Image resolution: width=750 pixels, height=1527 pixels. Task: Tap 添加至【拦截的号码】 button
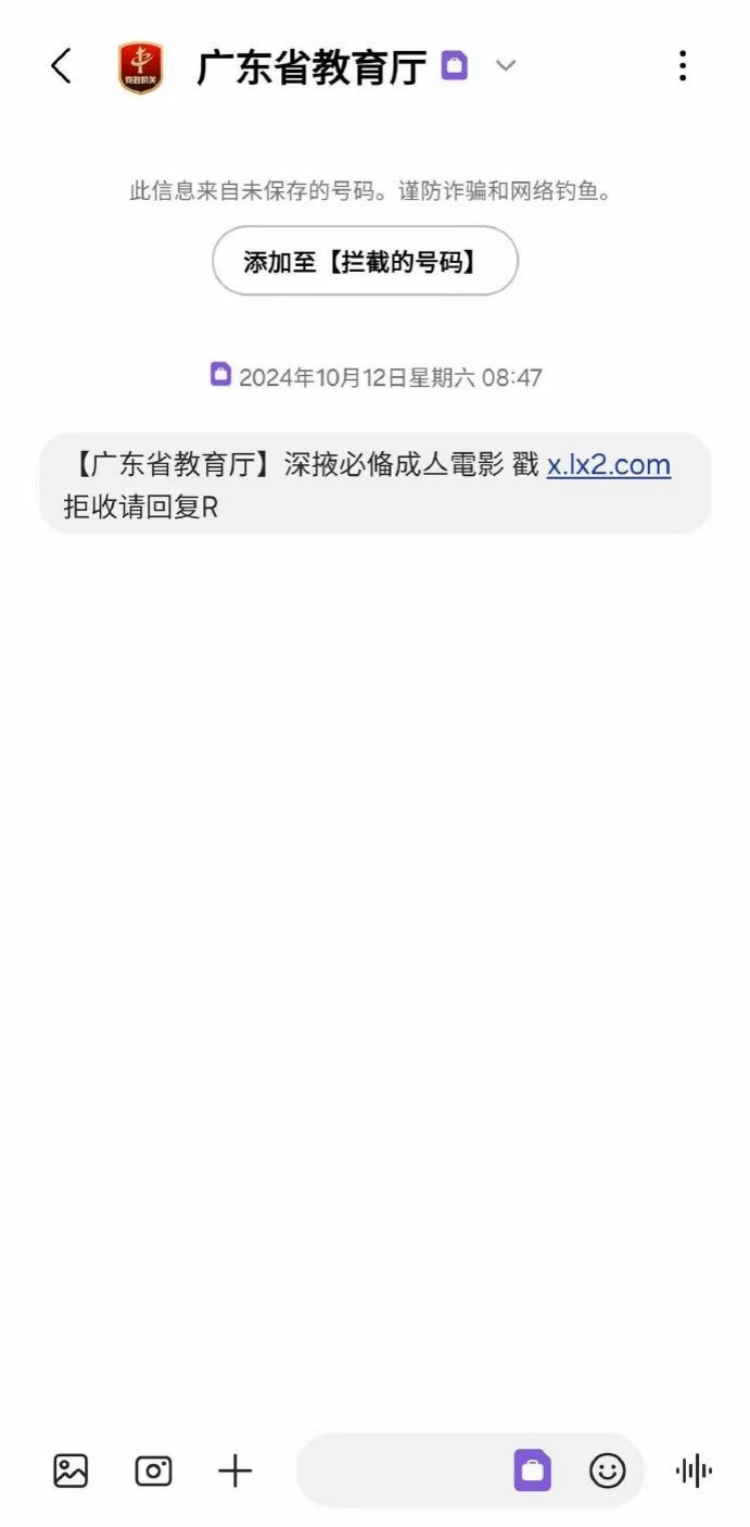coord(365,261)
